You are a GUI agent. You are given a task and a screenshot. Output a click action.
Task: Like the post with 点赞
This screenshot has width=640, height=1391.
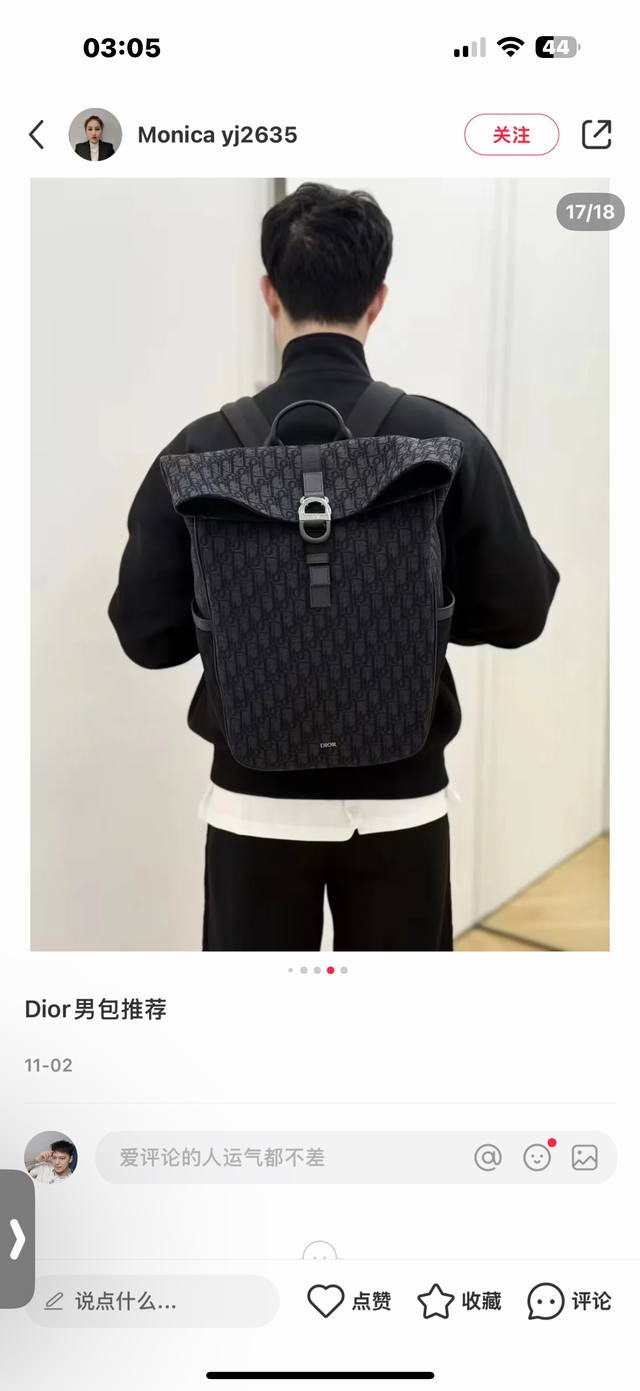(349, 1301)
